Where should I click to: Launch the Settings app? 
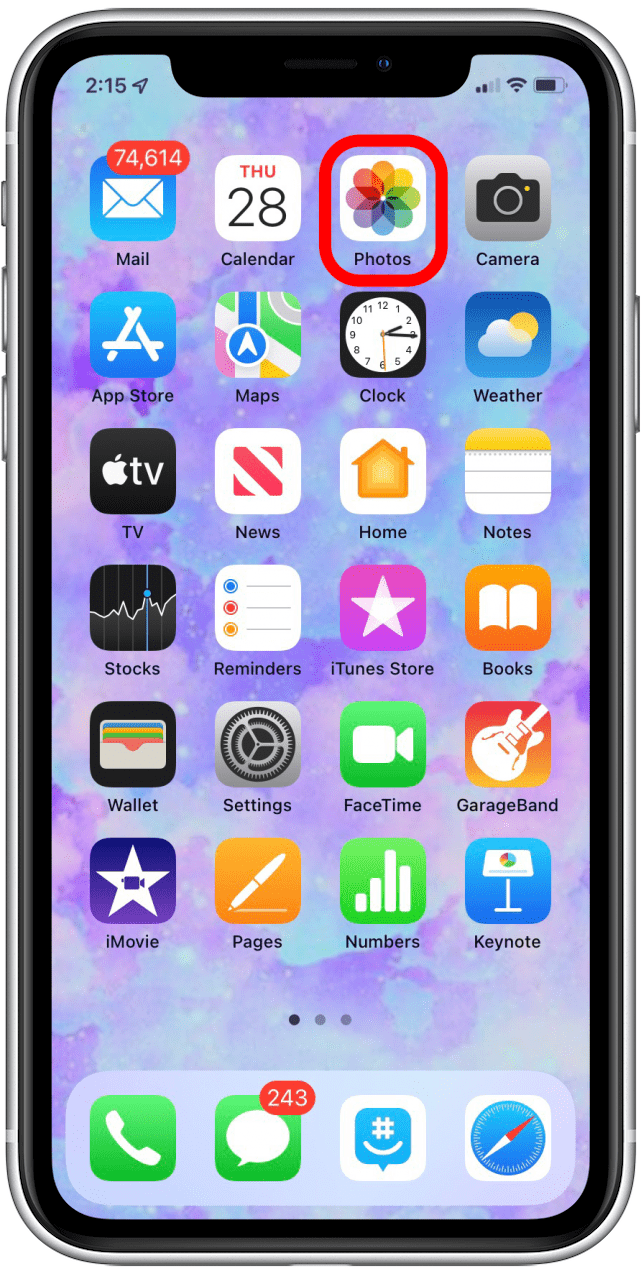(x=258, y=744)
